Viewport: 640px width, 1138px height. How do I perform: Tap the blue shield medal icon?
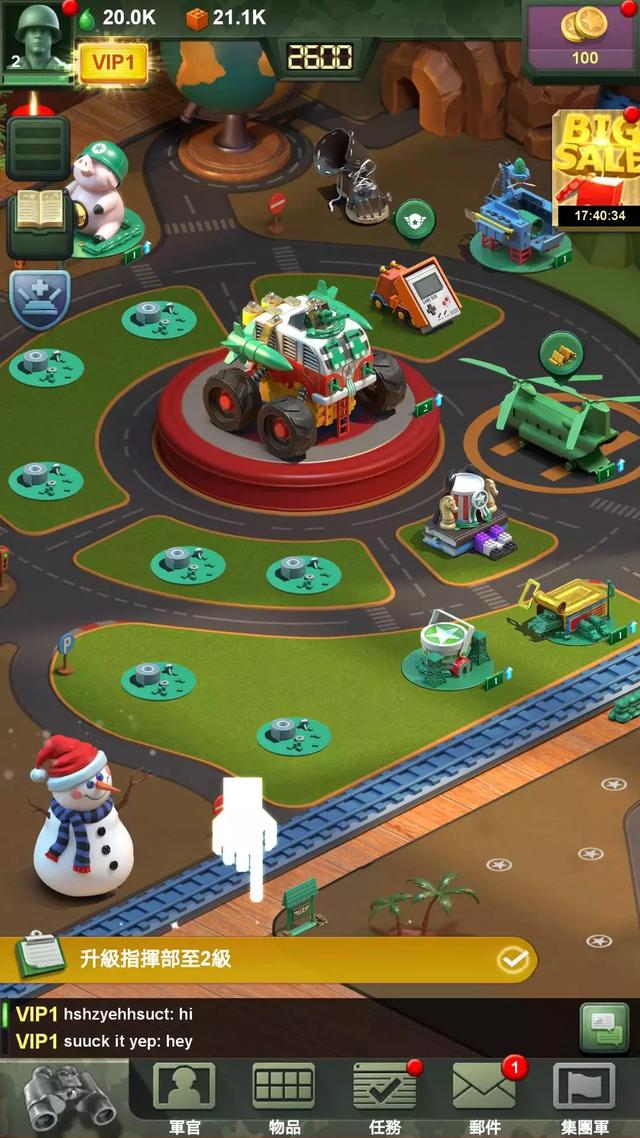[x=40, y=299]
